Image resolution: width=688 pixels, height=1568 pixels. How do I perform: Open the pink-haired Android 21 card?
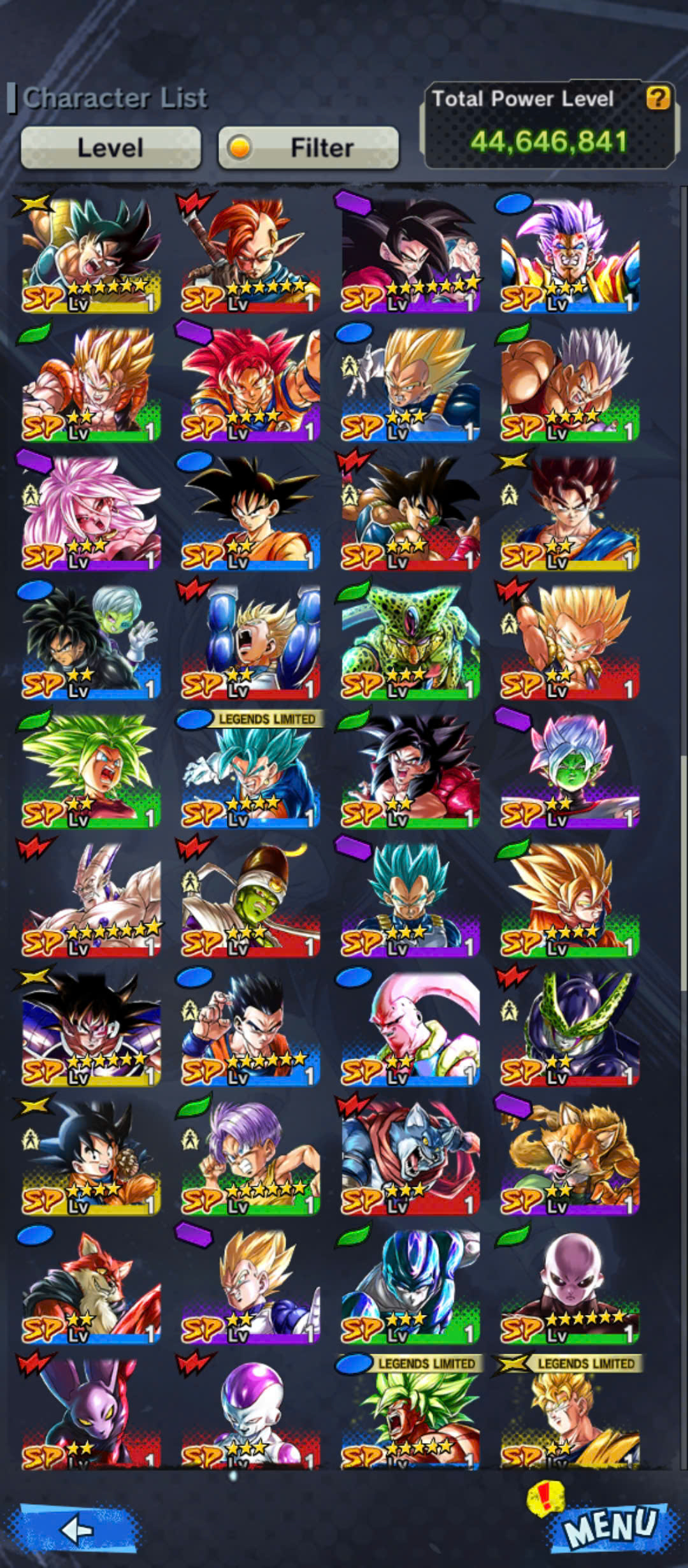(90, 511)
